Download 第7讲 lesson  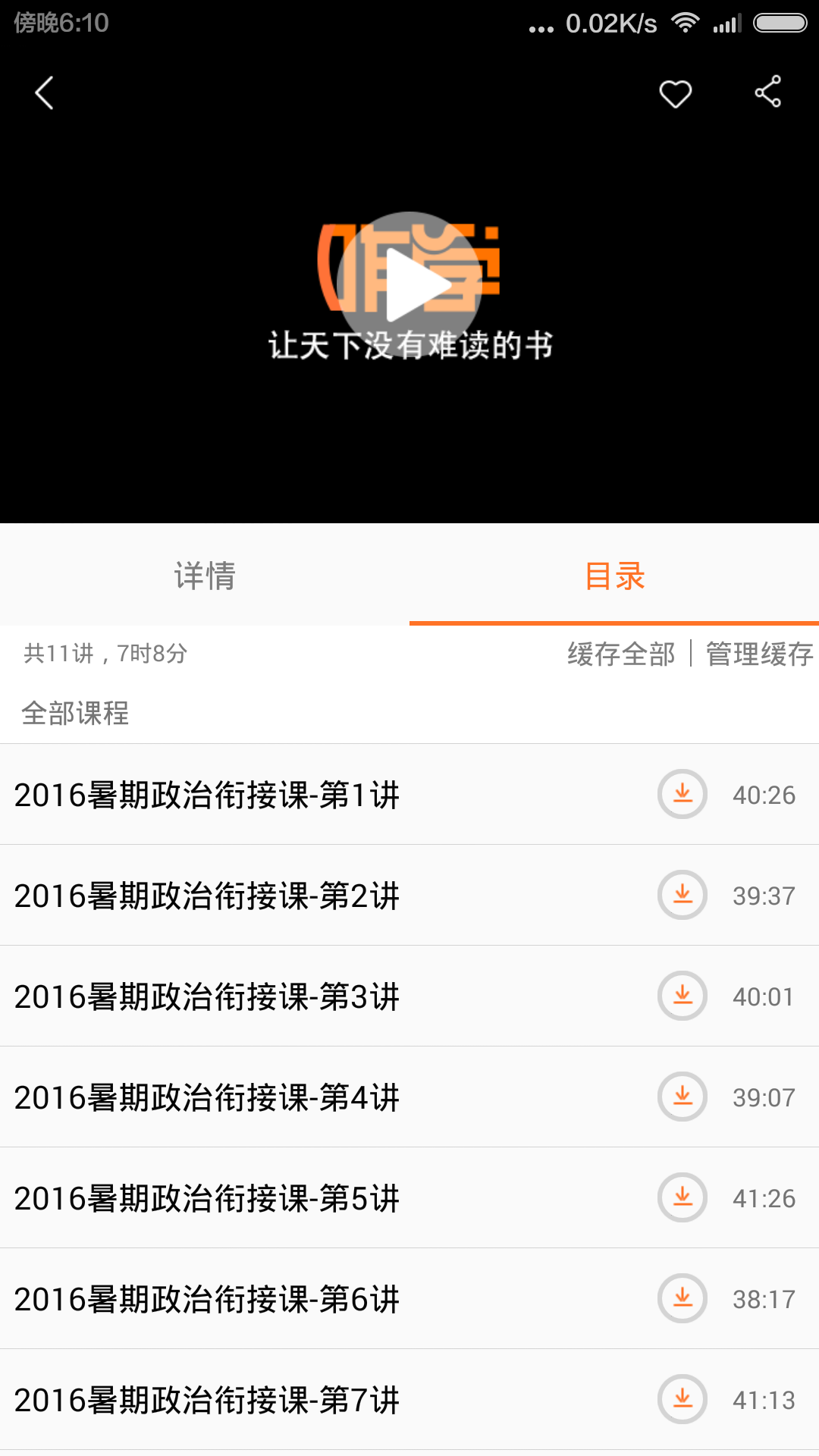[682, 1399]
